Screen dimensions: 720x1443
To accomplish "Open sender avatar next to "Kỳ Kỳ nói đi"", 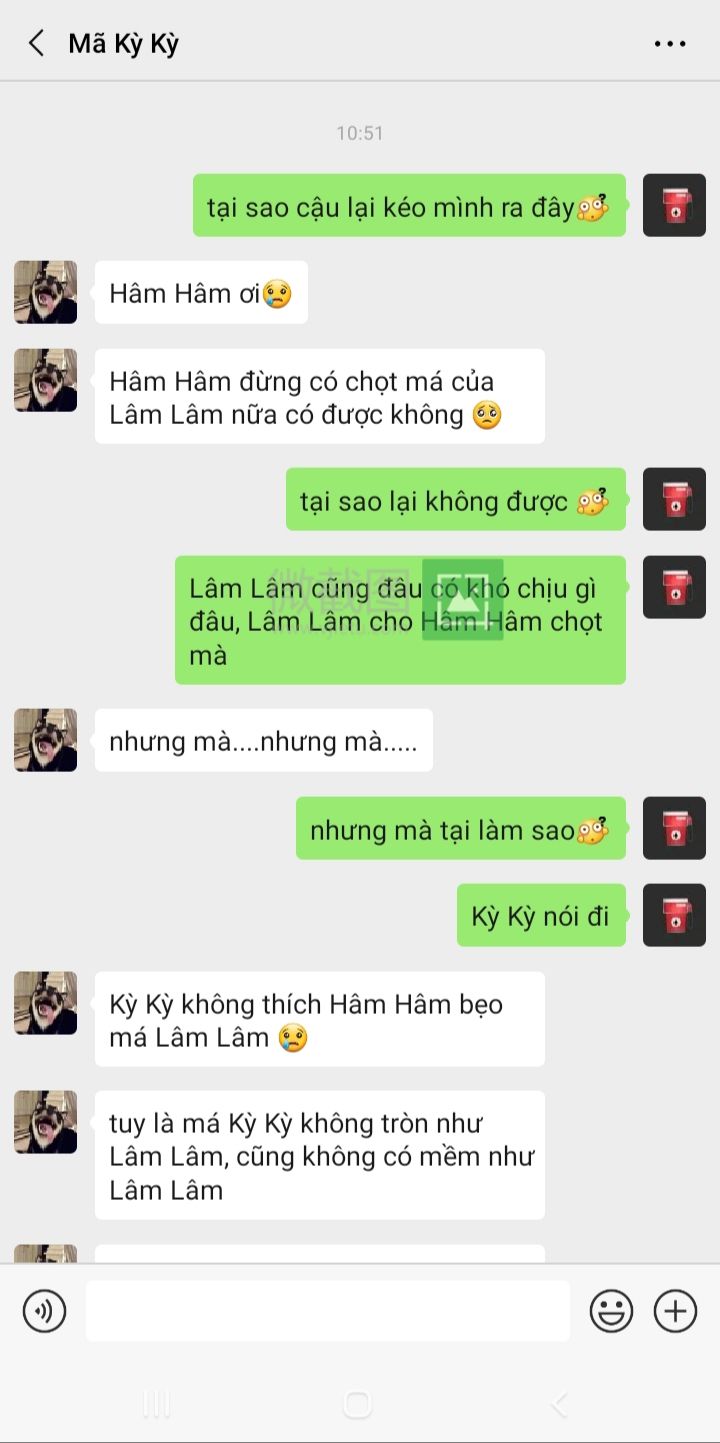I will [x=674, y=915].
